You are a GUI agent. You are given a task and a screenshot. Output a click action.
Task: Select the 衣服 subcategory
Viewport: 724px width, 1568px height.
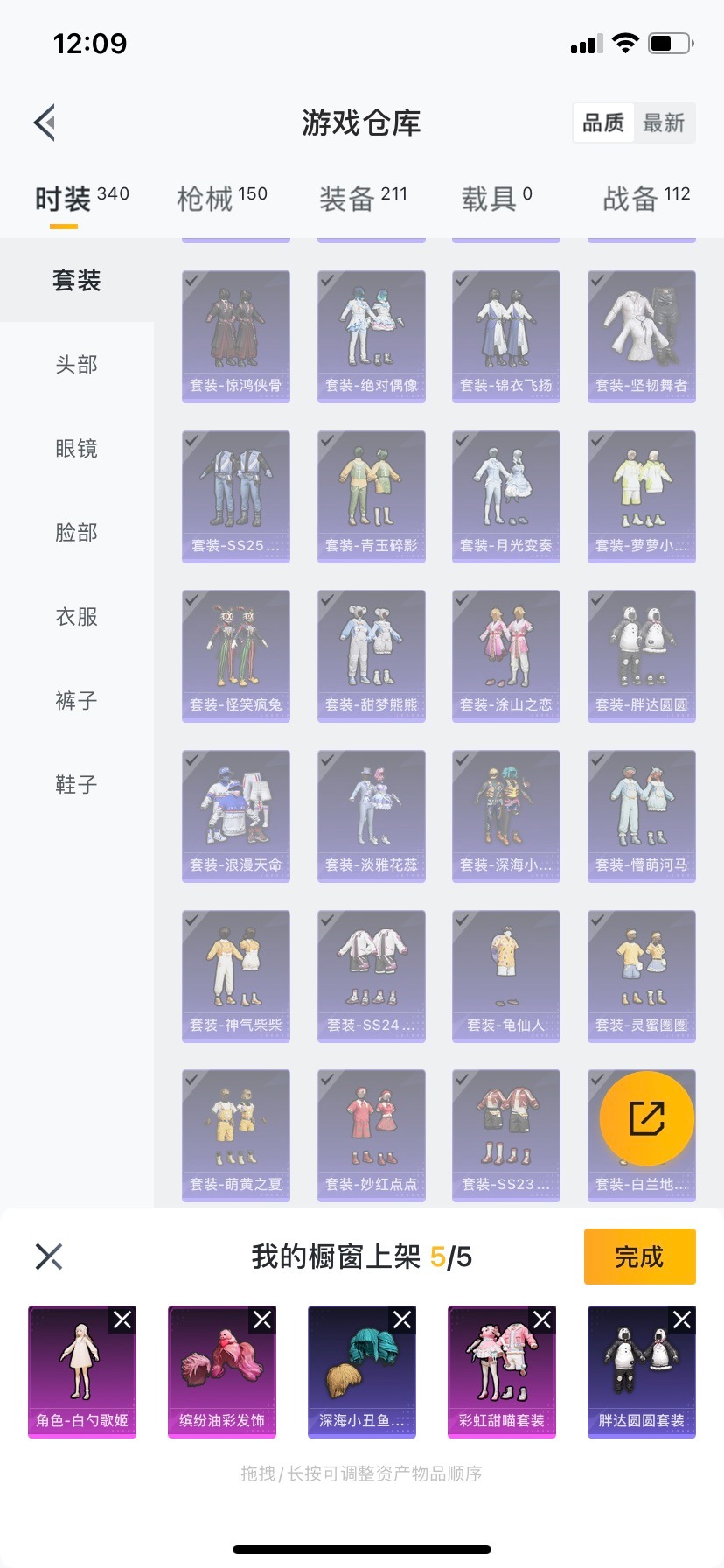(76, 617)
